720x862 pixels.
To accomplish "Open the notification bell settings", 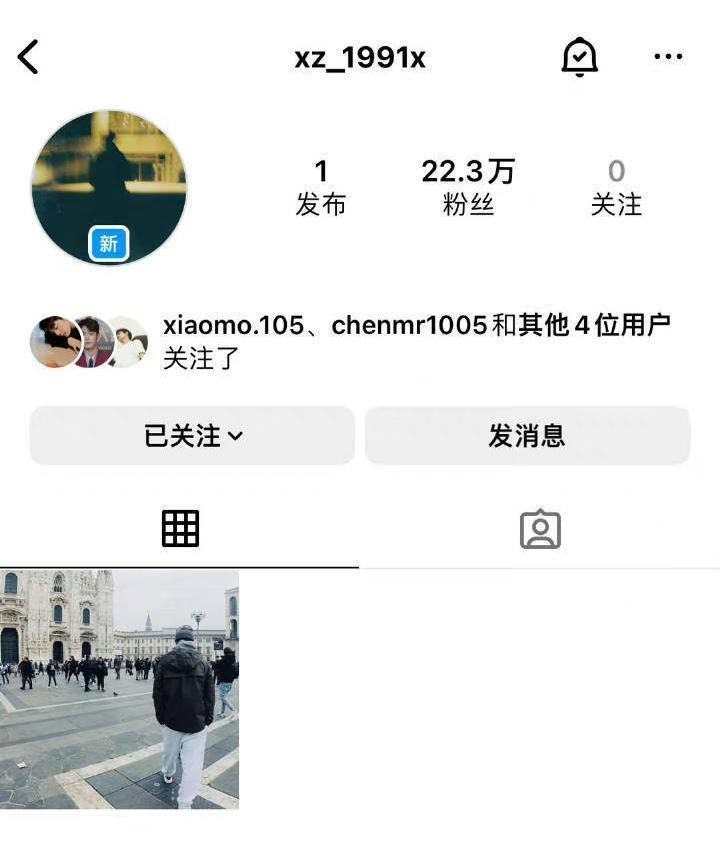I will pos(579,58).
